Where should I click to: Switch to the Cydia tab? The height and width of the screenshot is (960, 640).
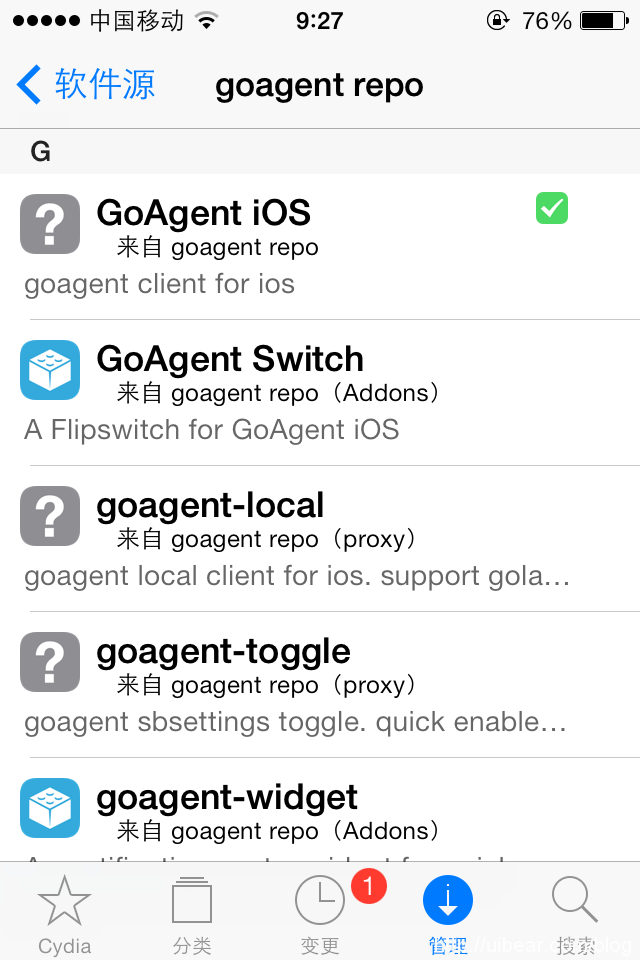[64, 913]
